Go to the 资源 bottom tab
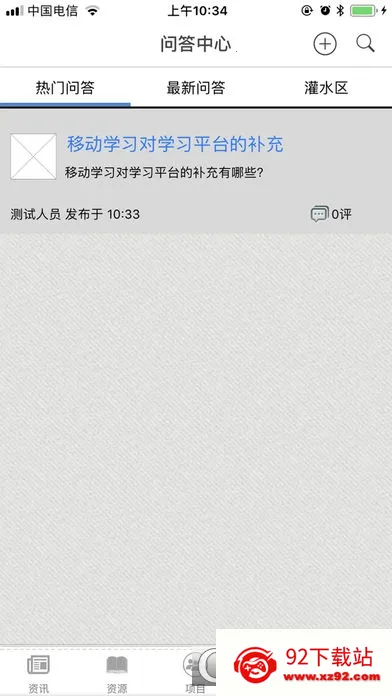Viewport: 392px width, 696px height. point(117,674)
